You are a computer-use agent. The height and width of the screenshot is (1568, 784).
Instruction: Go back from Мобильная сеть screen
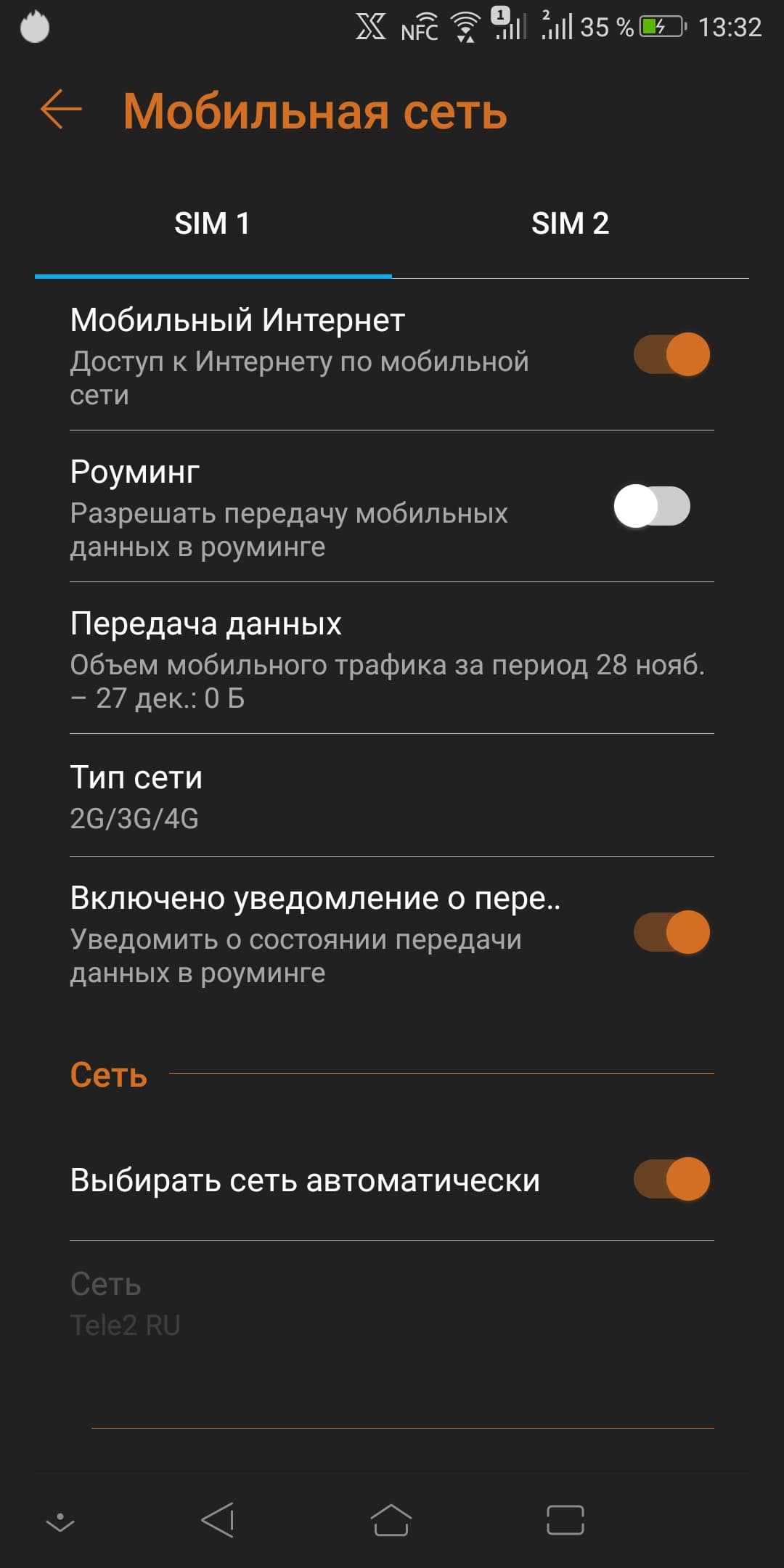pyautogui.click(x=61, y=110)
